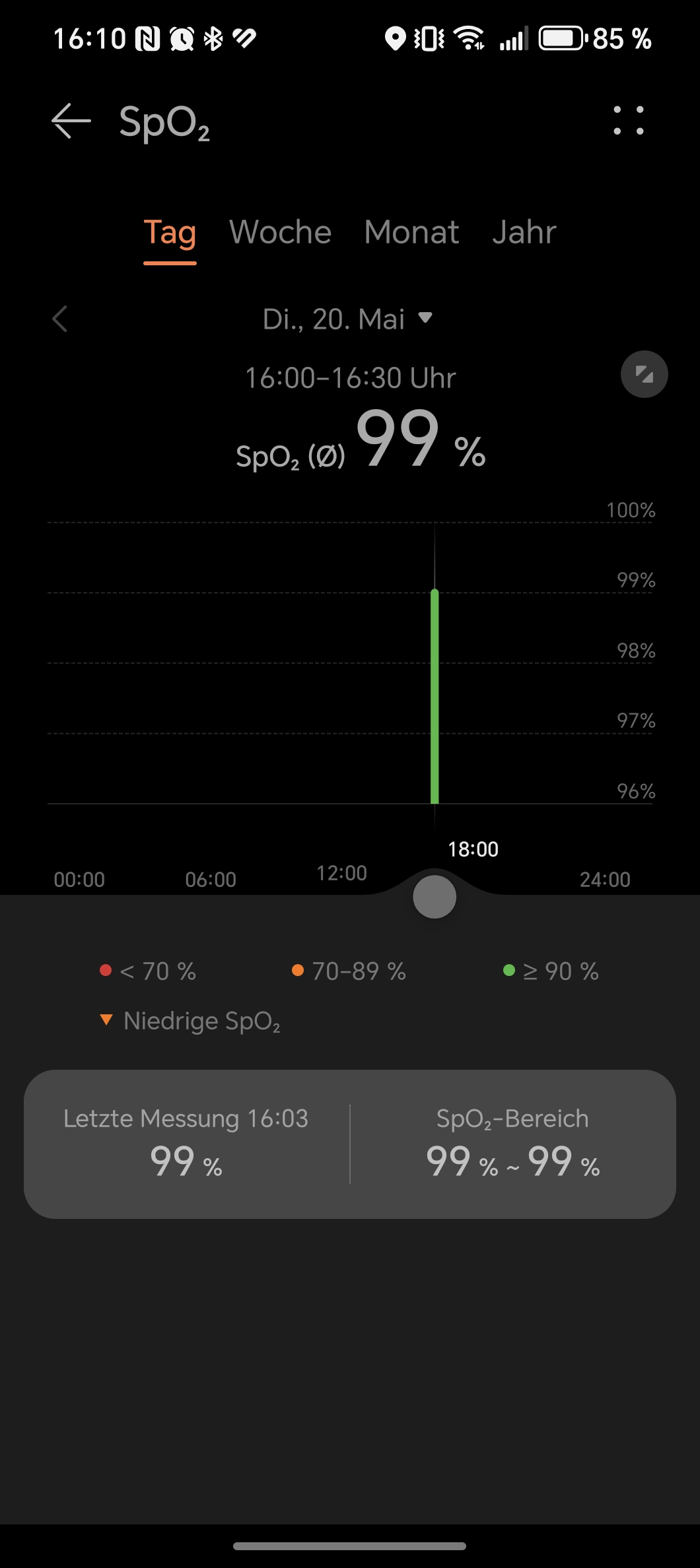This screenshot has height=1568, width=700.
Task: Switch to the Monat tab
Action: [x=411, y=232]
